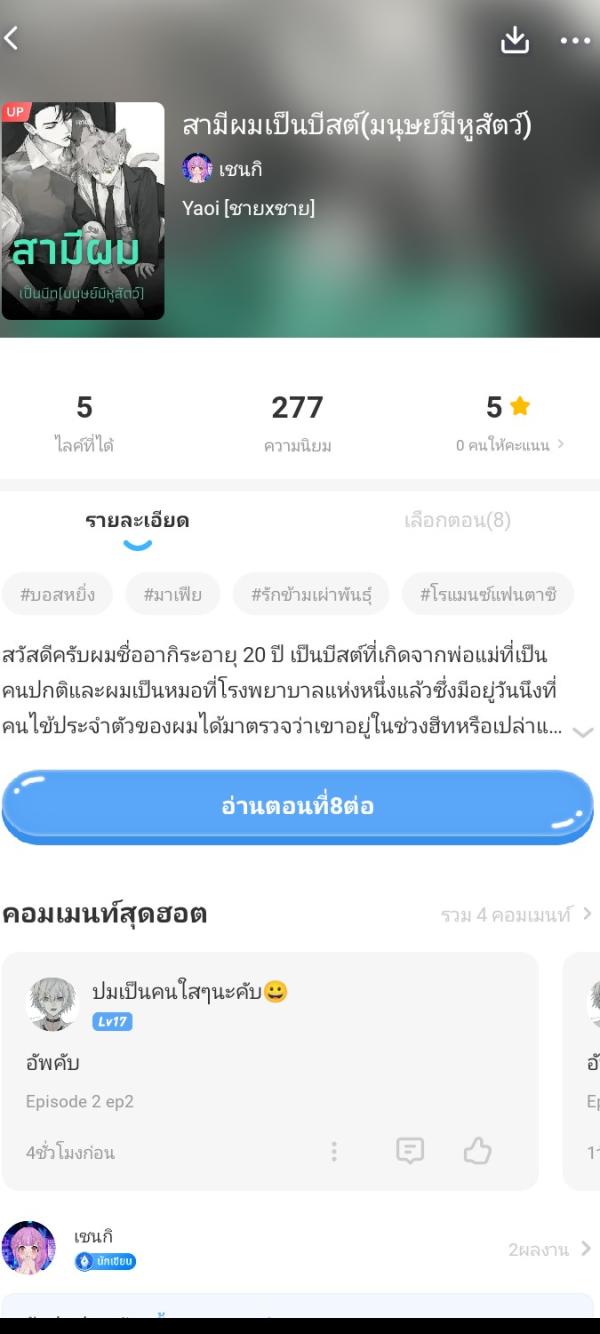Download this comic for offline reading
Viewport: 600px width, 1334px height.
(514, 40)
